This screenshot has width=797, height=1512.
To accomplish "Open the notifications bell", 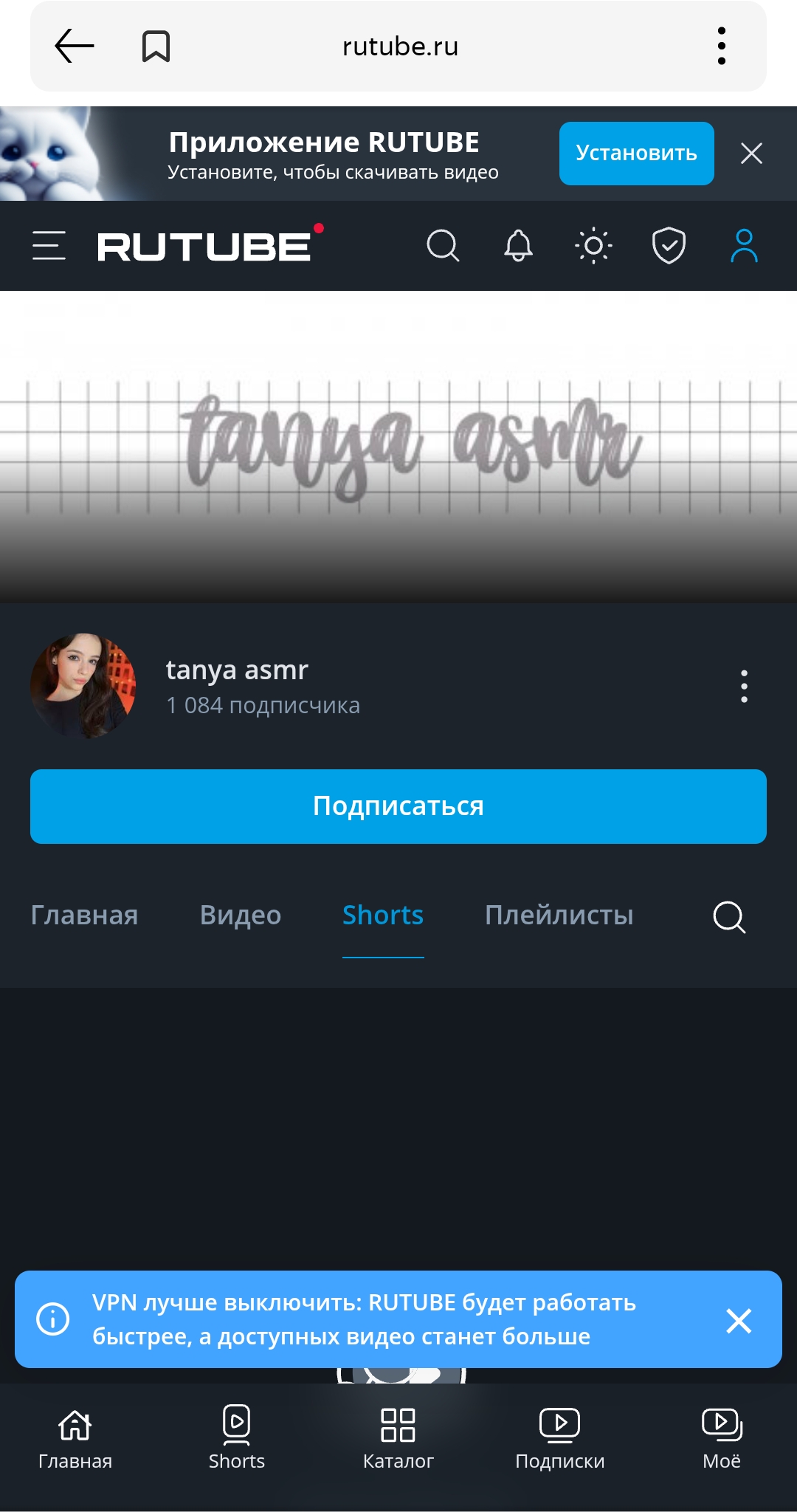I will point(518,246).
